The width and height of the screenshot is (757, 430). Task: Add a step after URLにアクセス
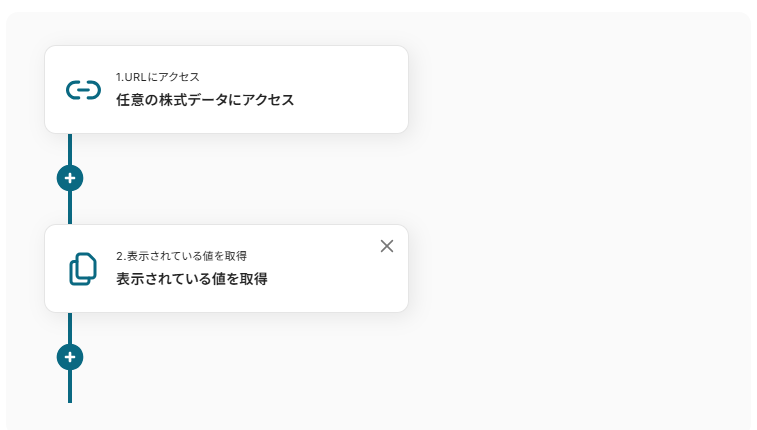(70, 178)
